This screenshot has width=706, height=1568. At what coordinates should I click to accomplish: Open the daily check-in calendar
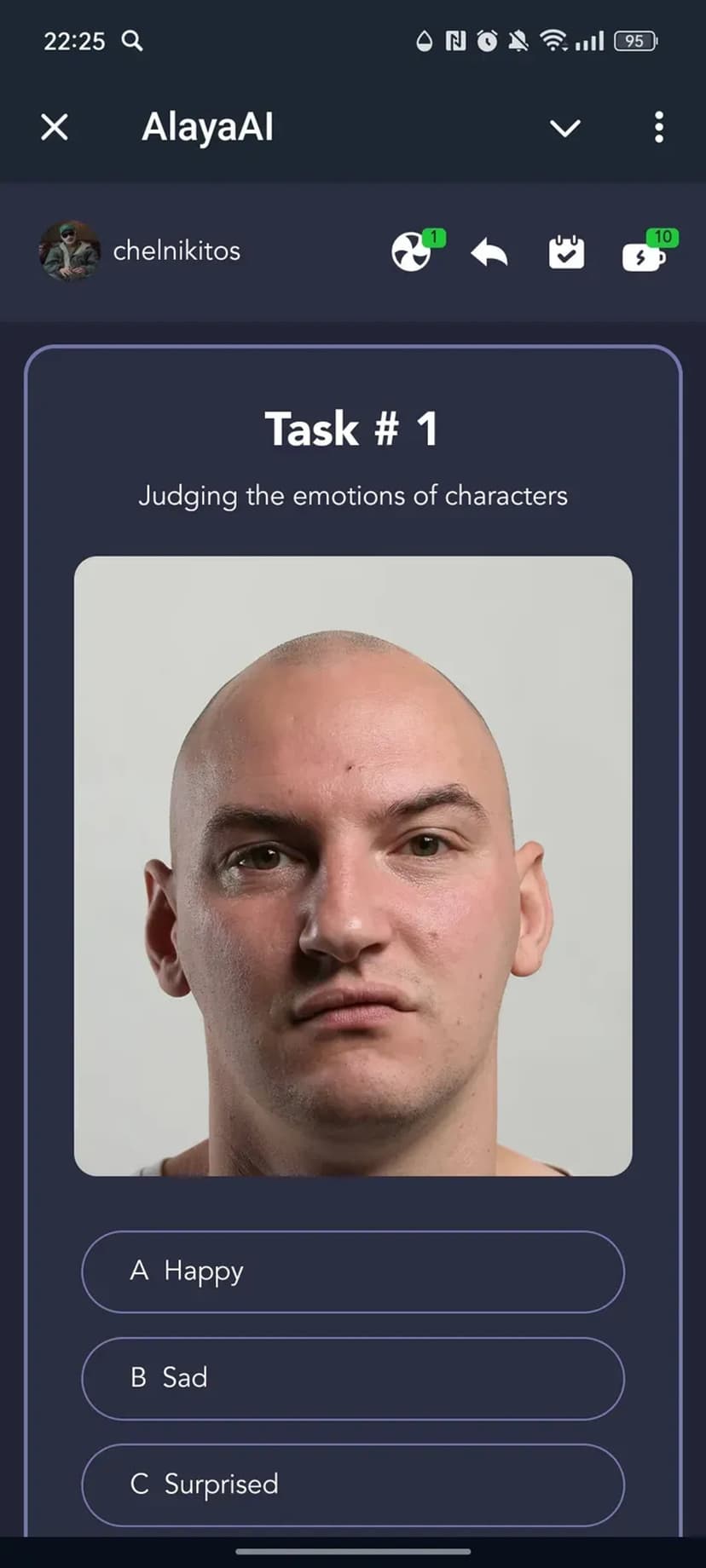coord(566,253)
